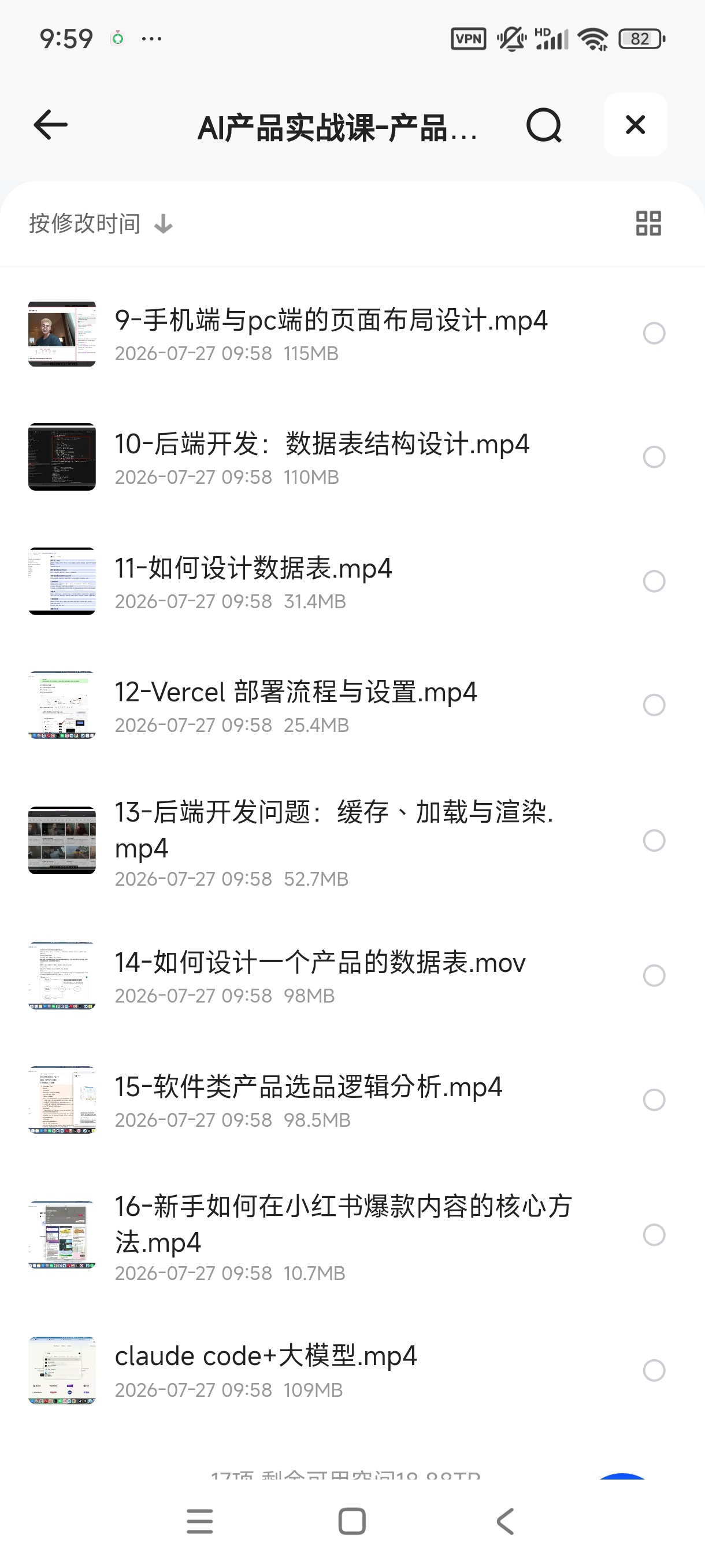The width and height of the screenshot is (705, 1568).
Task: Select the circle next to 16-新手如何在小红书爆款内容 video
Action: tap(654, 1235)
